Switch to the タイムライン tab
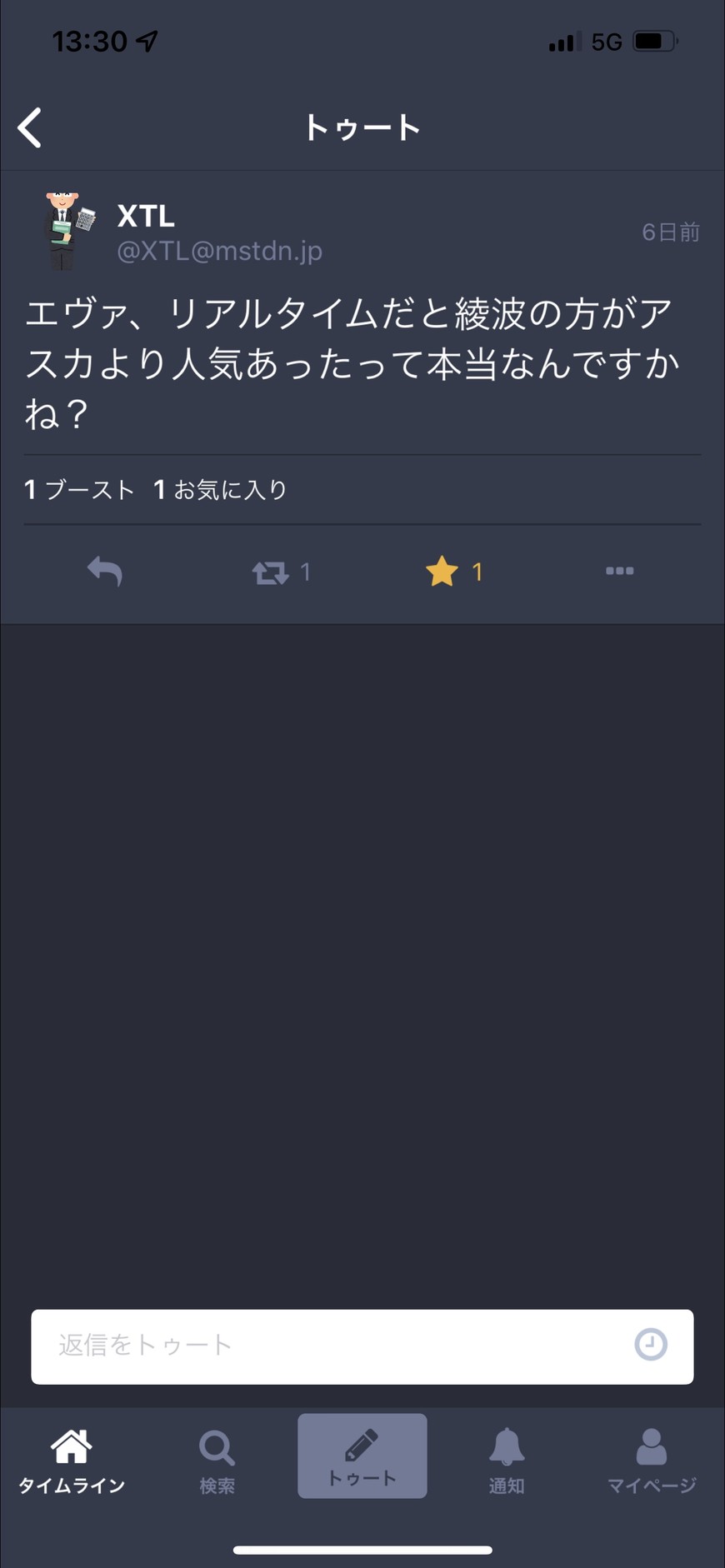This screenshot has width=725, height=1568. pos(72,1461)
